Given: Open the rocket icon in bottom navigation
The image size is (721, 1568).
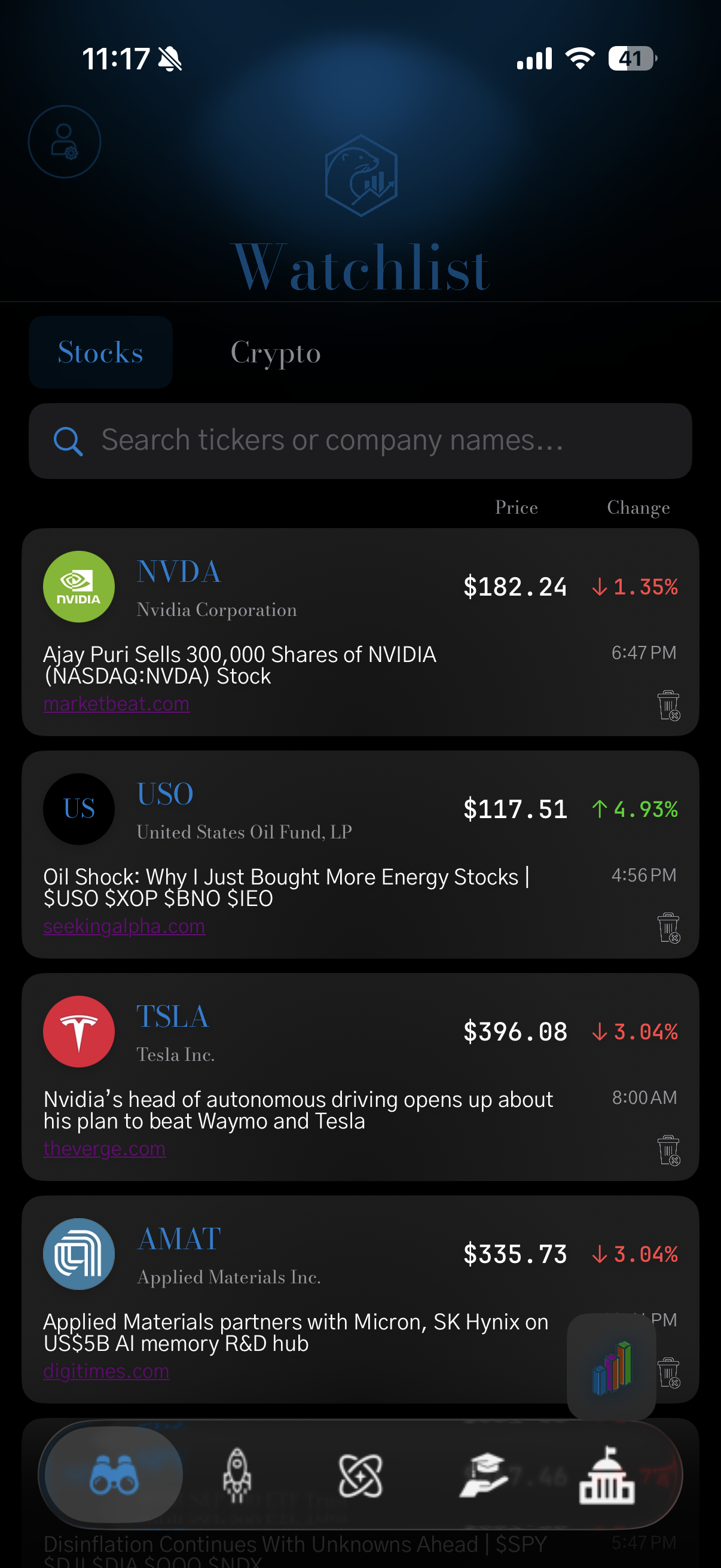Looking at the screenshot, I should coord(237,1474).
